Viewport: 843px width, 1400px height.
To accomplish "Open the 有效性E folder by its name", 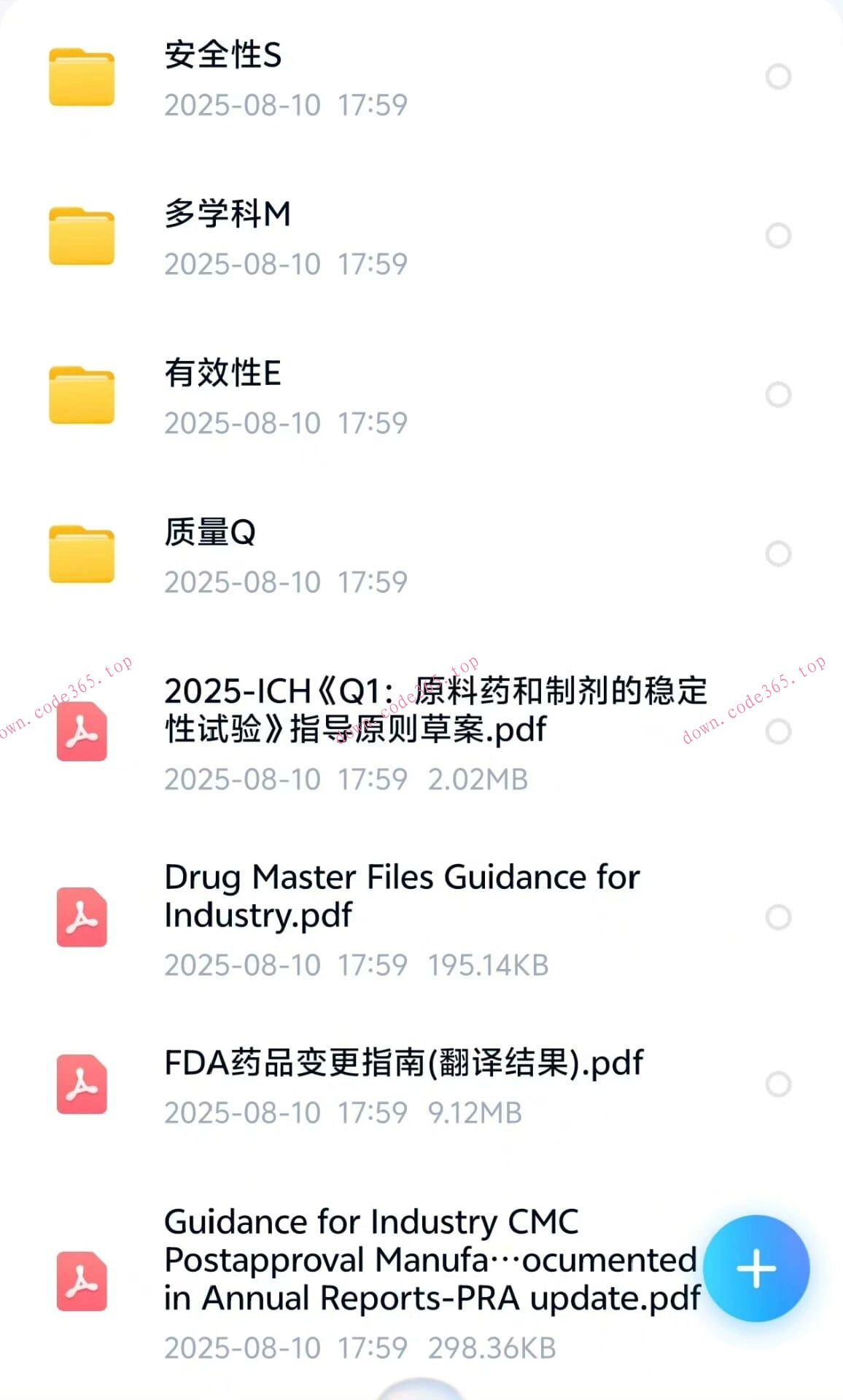I will click(224, 374).
